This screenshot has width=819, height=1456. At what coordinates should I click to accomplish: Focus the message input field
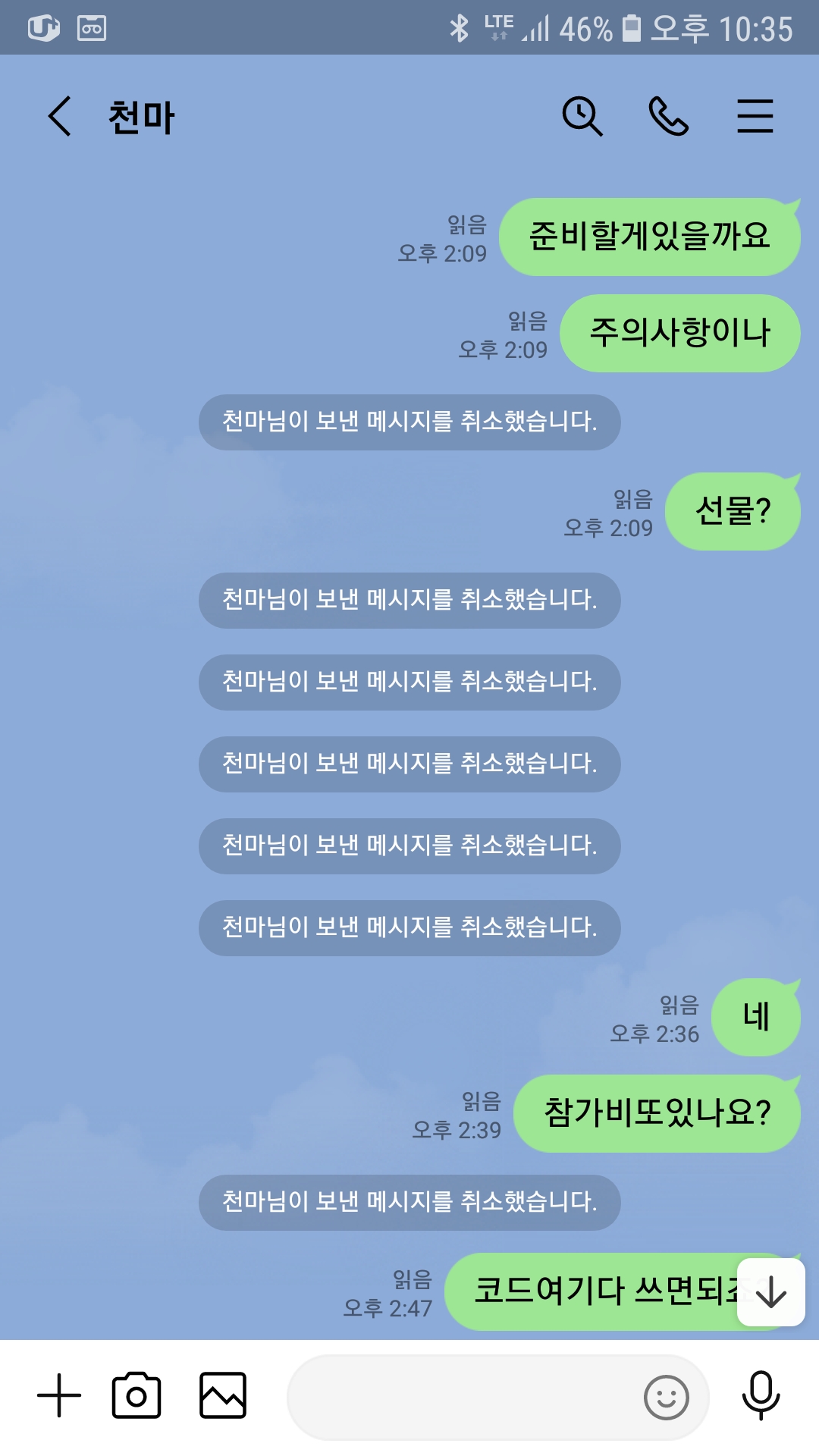463,1397
